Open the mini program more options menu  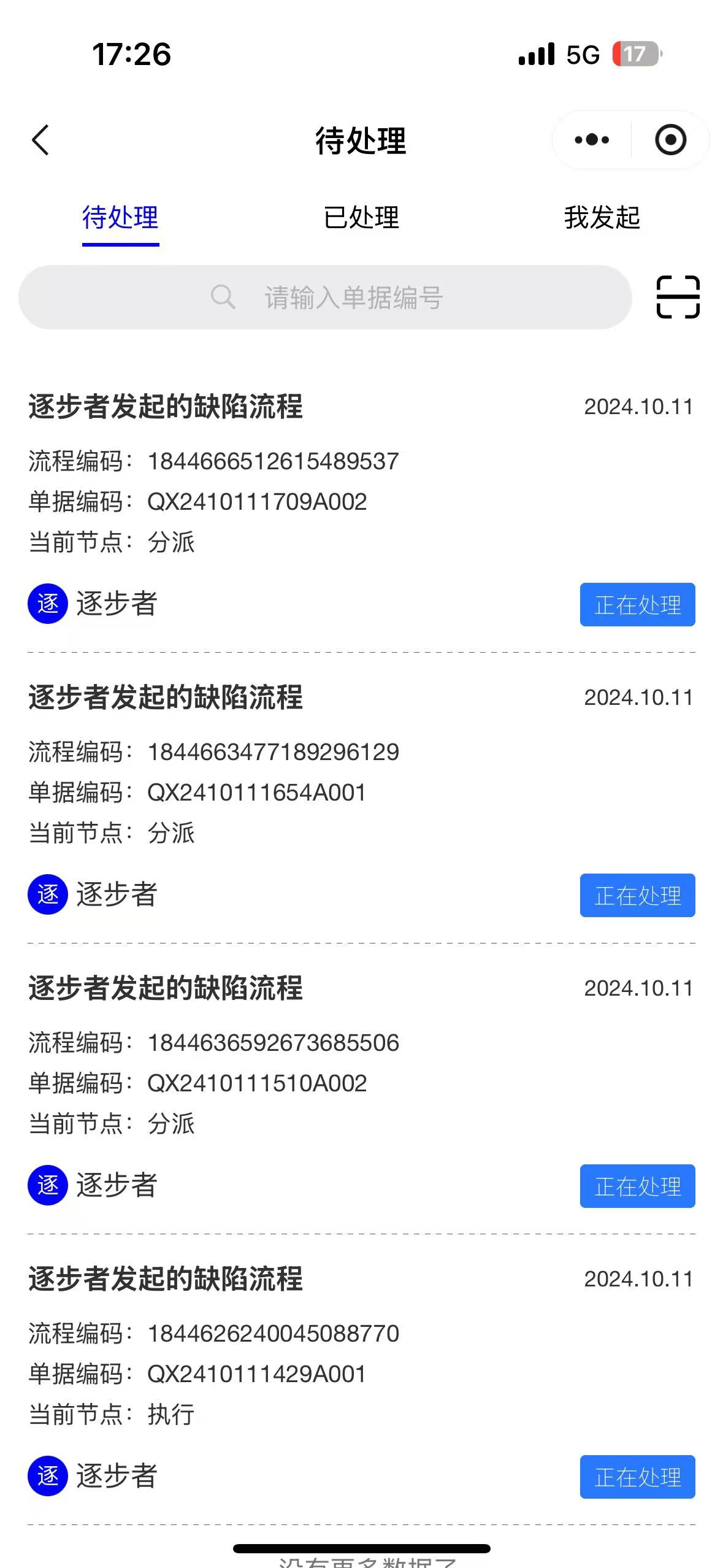(592, 140)
